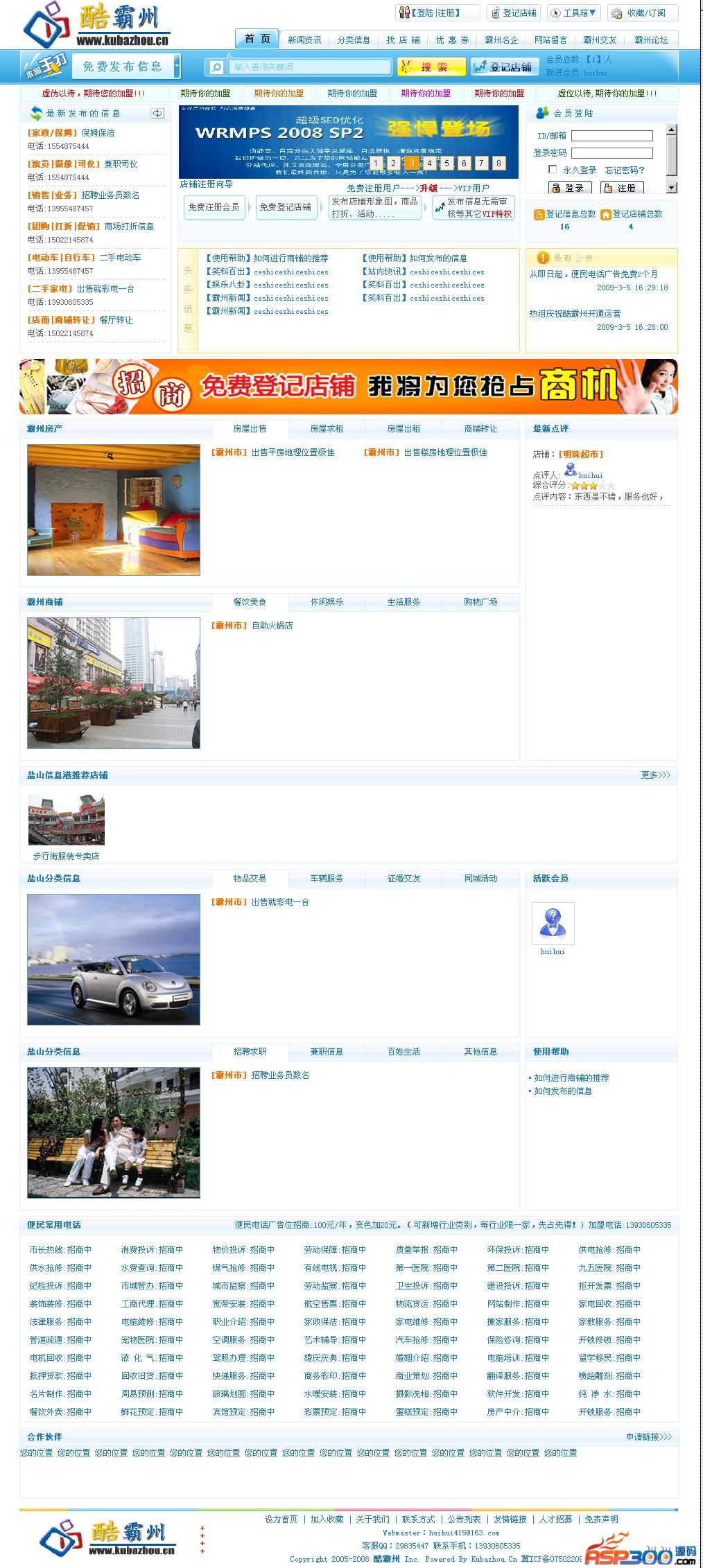This screenshot has width=703, height=1568.
Task: Switch to the 兼职信息 tab
Action: tap(327, 1052)
